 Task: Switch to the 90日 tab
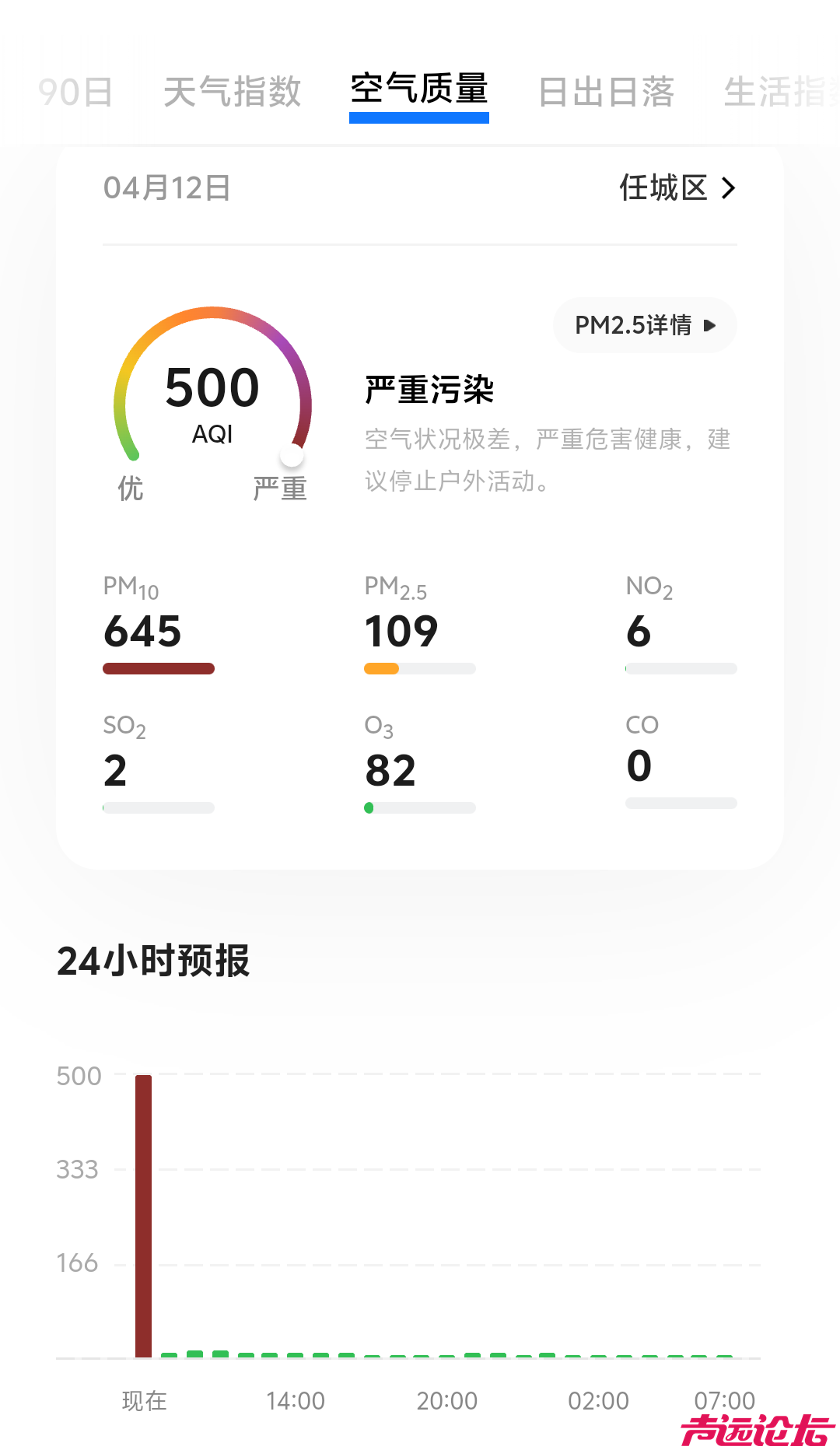point(75,92)
